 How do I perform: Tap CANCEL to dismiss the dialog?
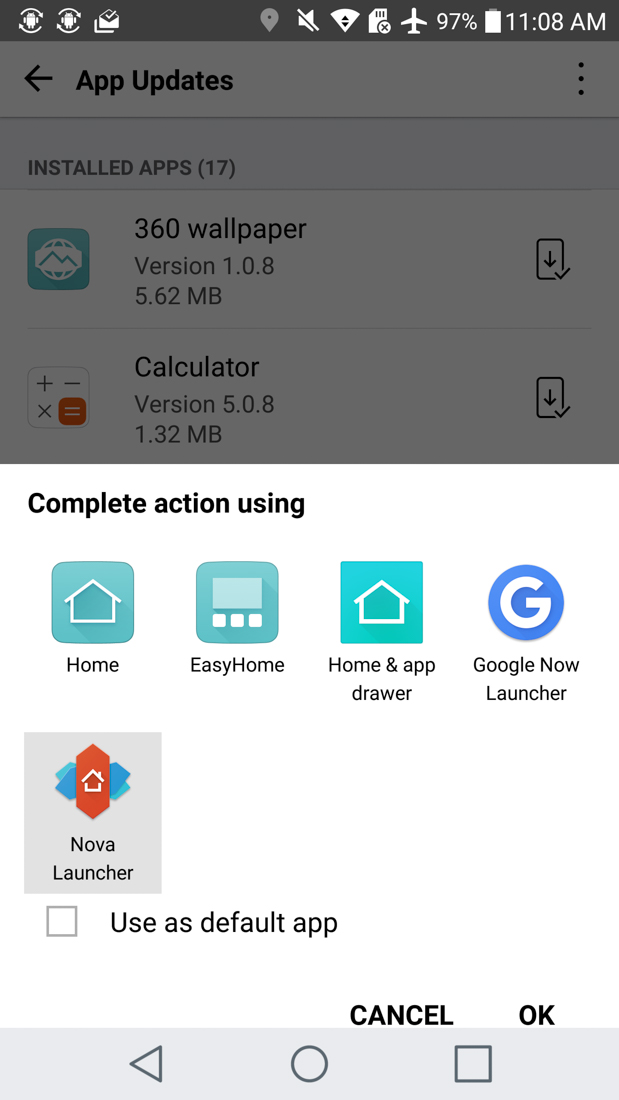pos(401,1014)
